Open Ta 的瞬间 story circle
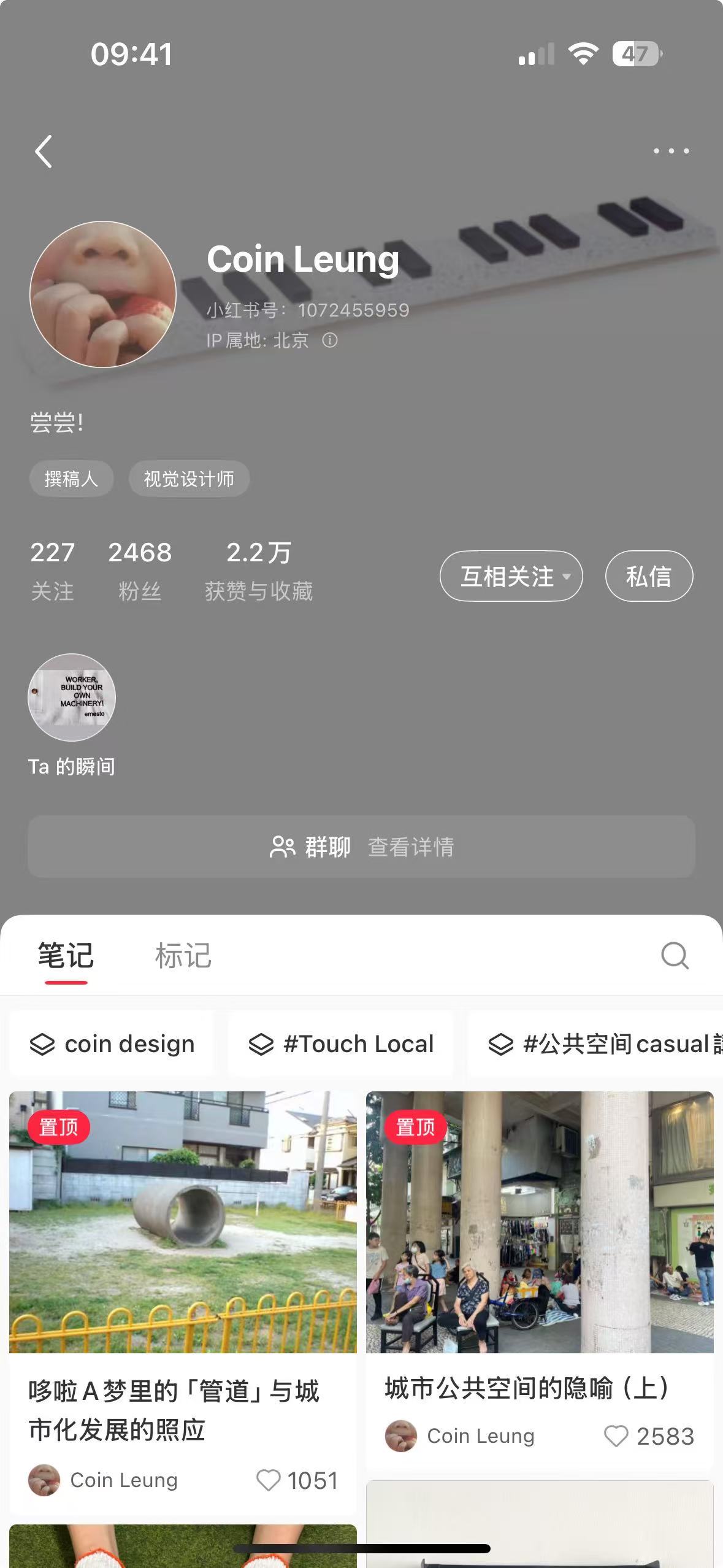 click(72, 698)
